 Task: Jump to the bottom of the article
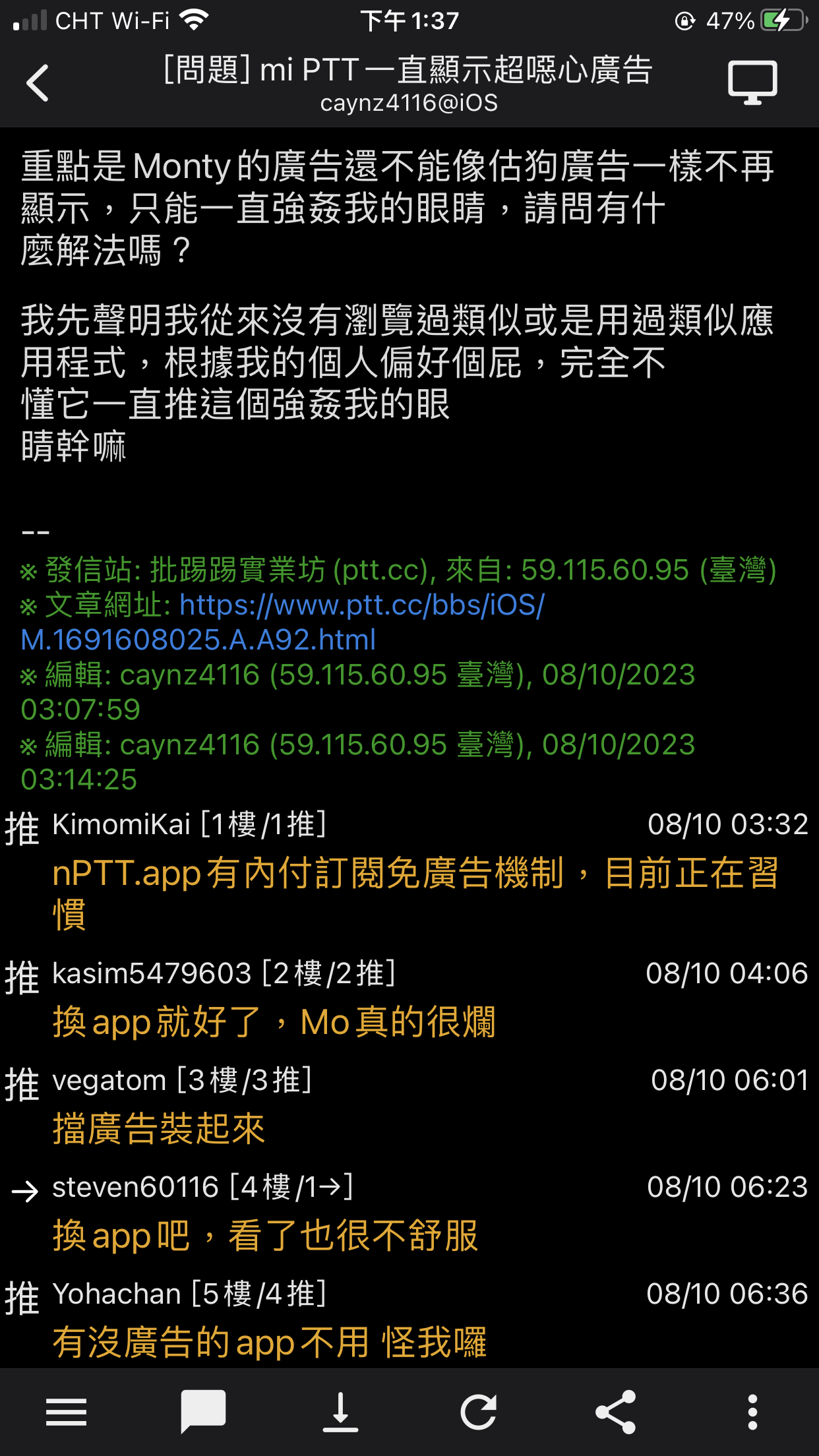click(x=340, y=1412)
